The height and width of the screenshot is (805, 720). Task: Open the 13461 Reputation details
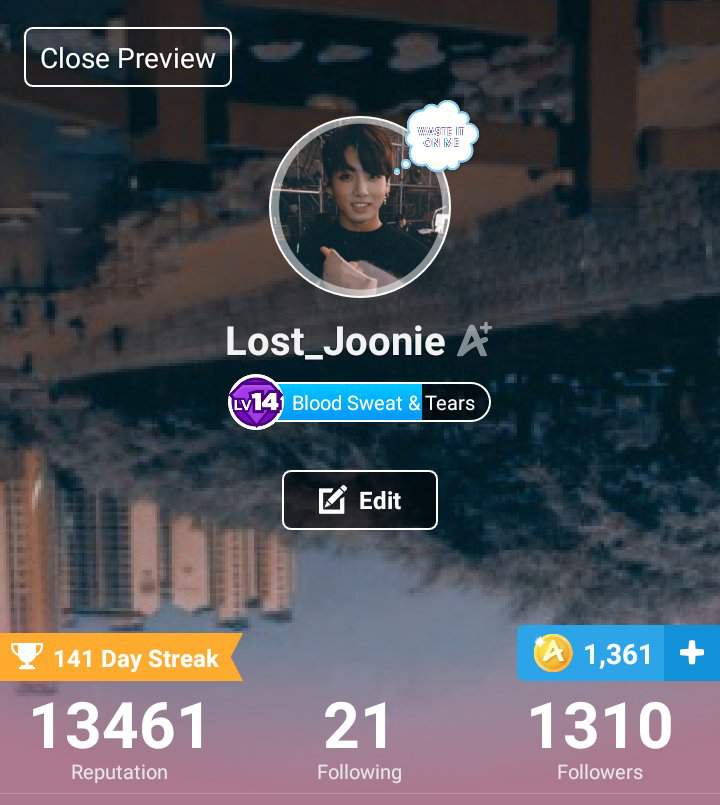click(119, 740)
